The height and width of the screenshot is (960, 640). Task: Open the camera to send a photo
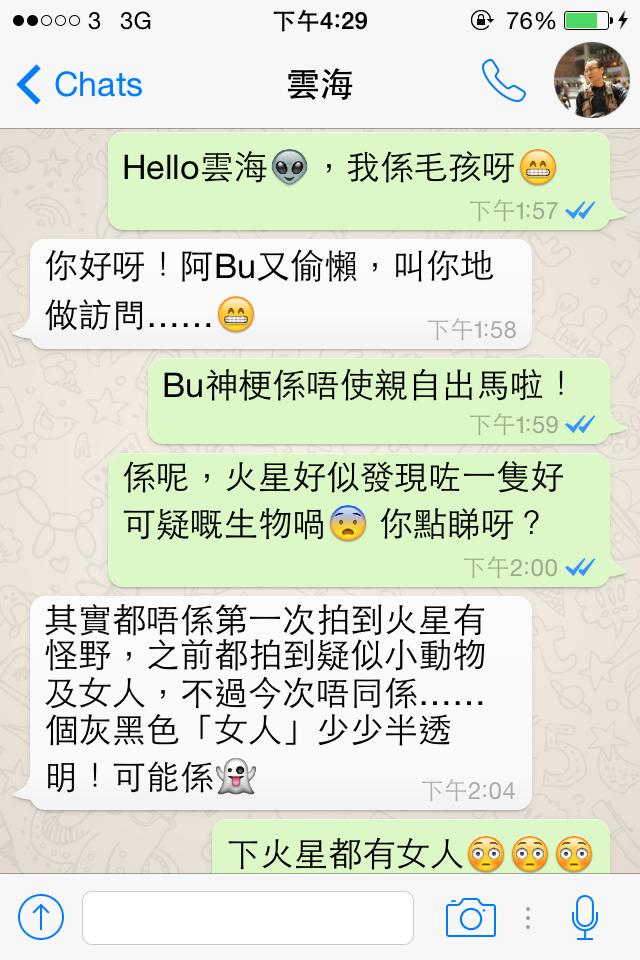(x=470, y=917)
